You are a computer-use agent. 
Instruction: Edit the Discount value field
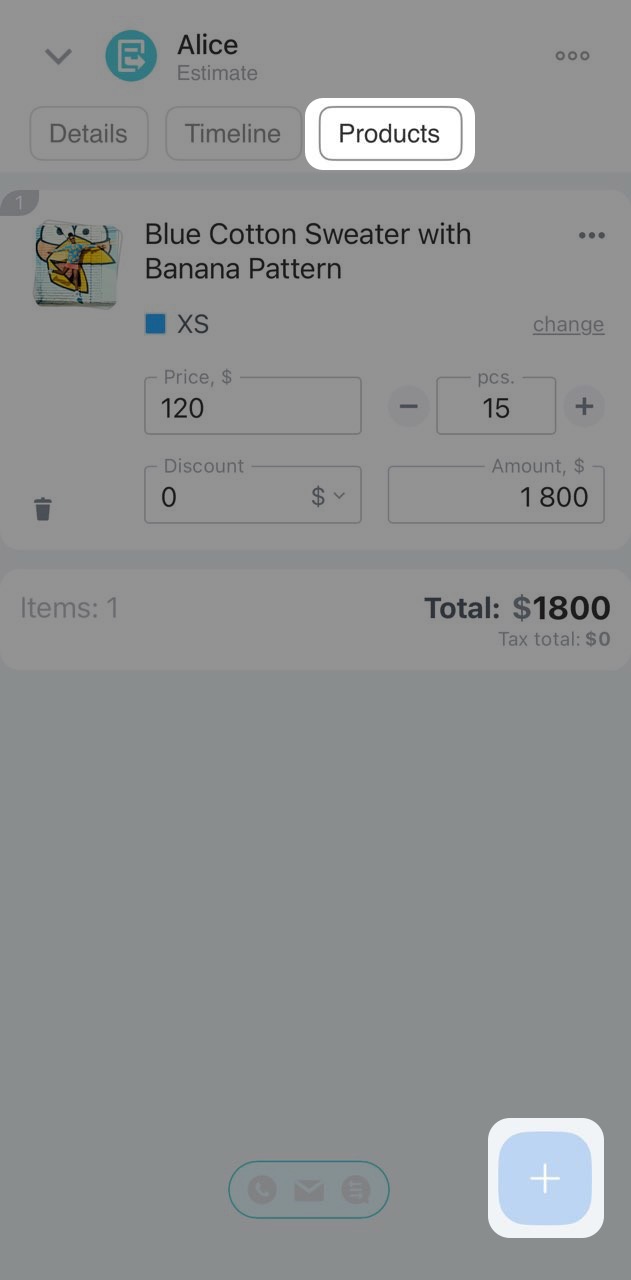pos(225,496)
